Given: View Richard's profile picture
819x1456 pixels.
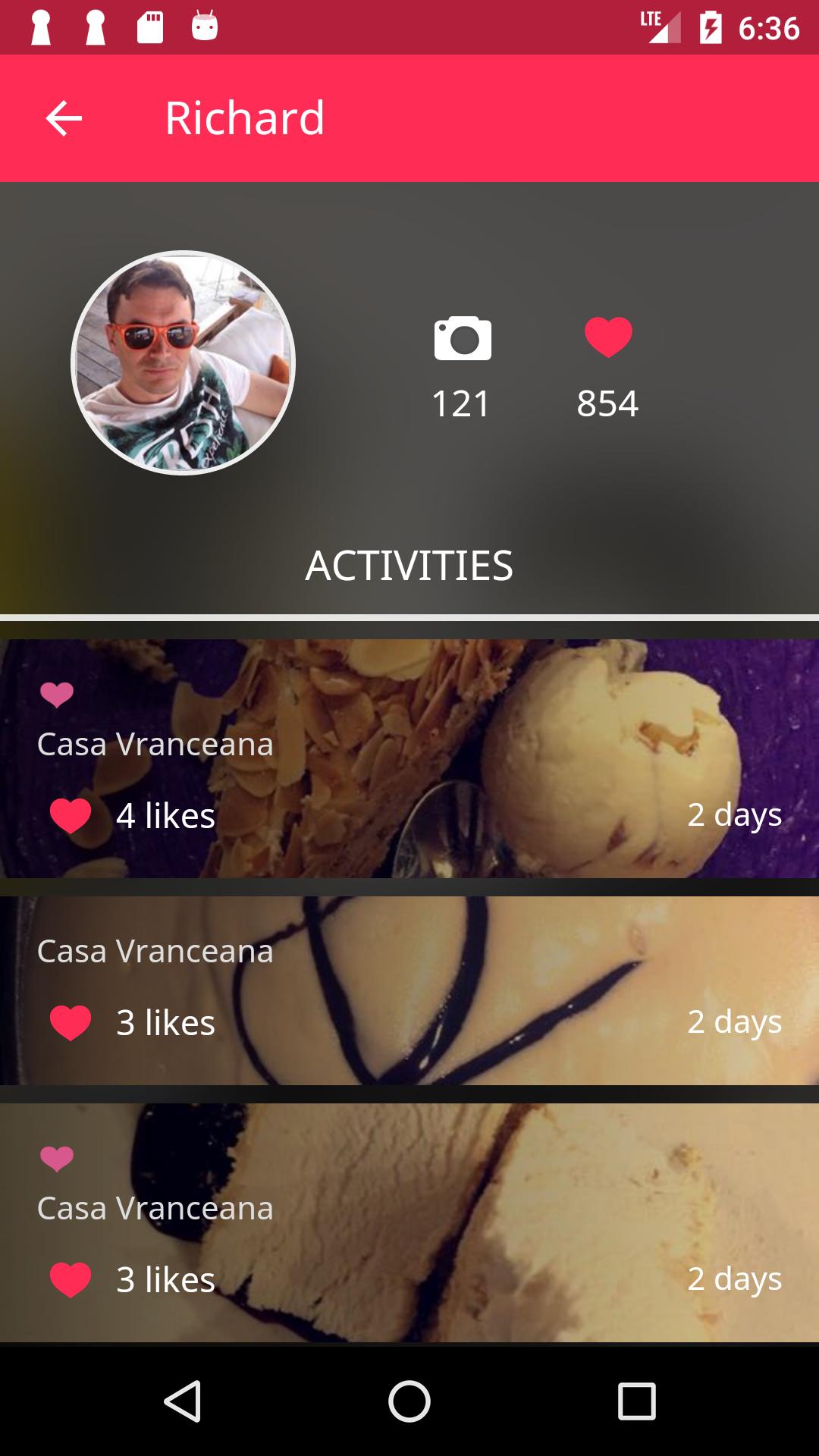Looking at the screenshot, I should tap(183, 362).
